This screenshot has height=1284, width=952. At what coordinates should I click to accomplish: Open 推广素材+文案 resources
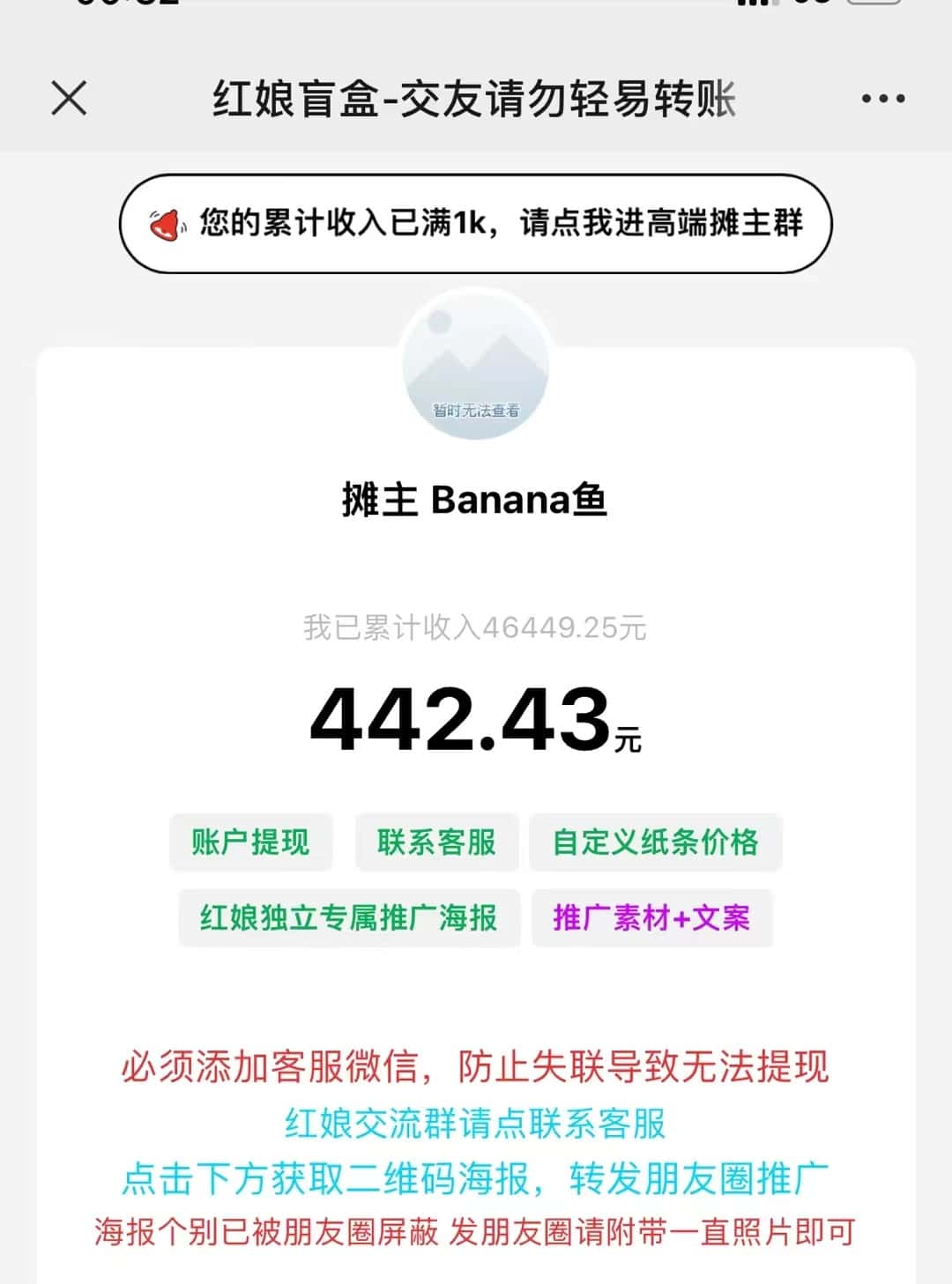[x=651, y=918]
